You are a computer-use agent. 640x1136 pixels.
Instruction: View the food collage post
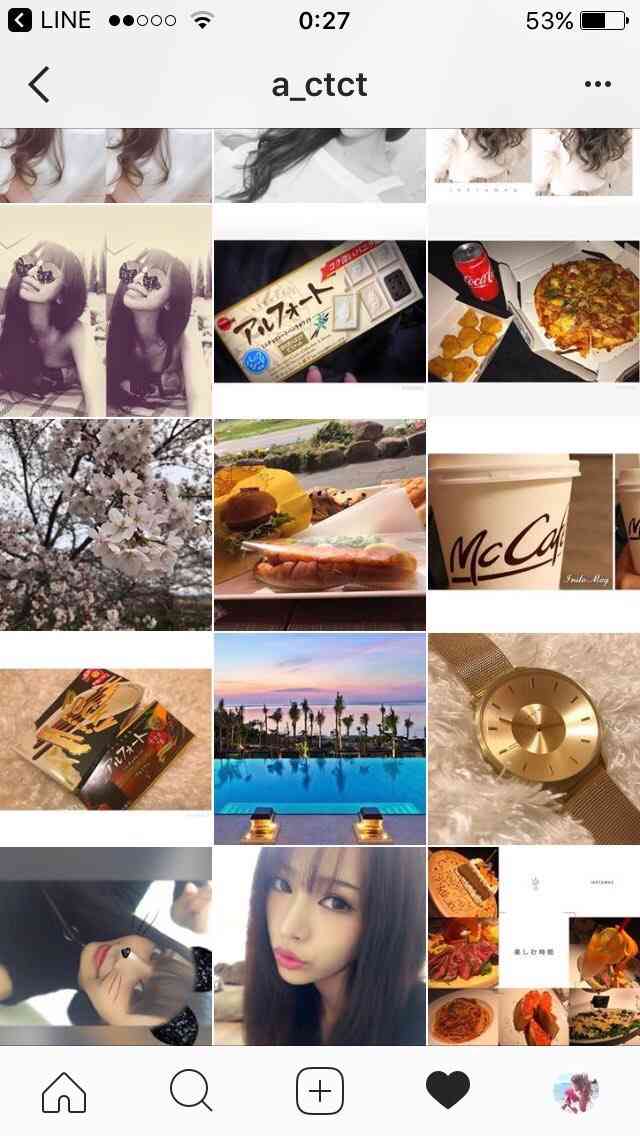[534, 946]
